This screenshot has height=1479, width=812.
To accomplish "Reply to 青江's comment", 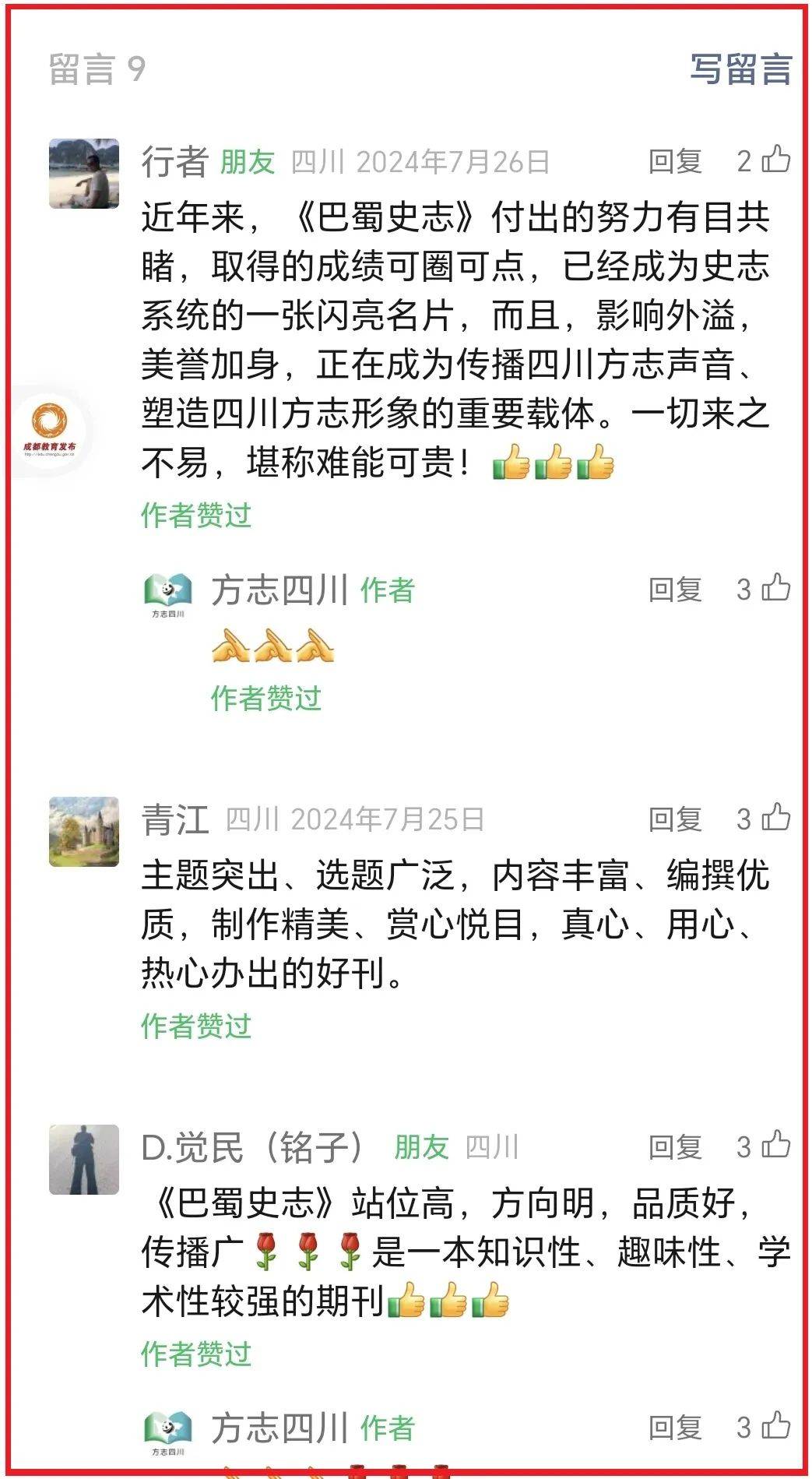I will coord(675,819).
